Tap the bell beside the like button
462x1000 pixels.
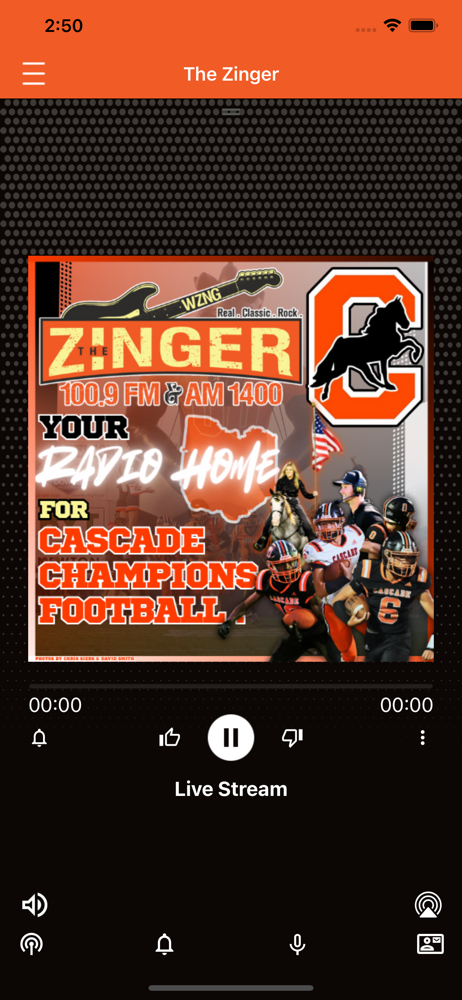(x=40, y=739)
